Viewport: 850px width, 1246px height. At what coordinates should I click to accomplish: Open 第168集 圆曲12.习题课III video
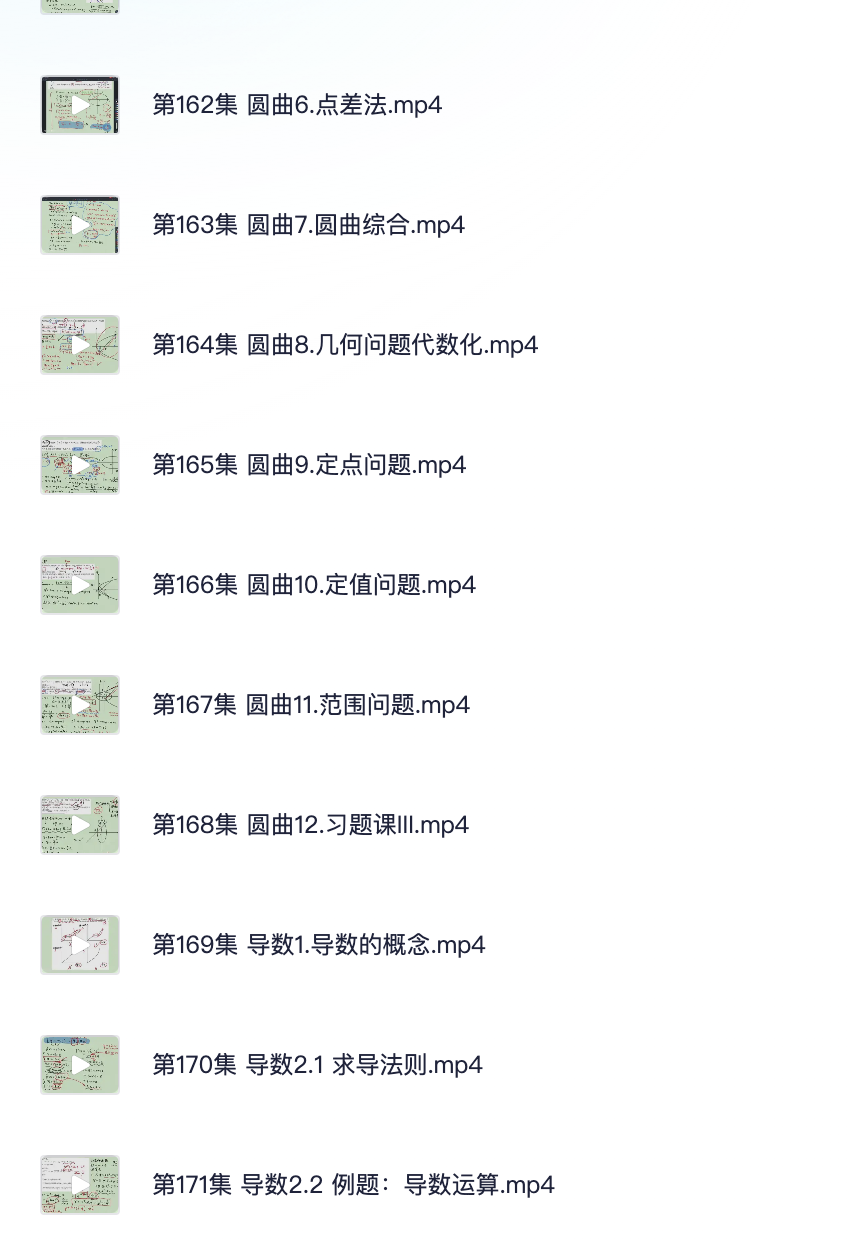coord(310,825)
